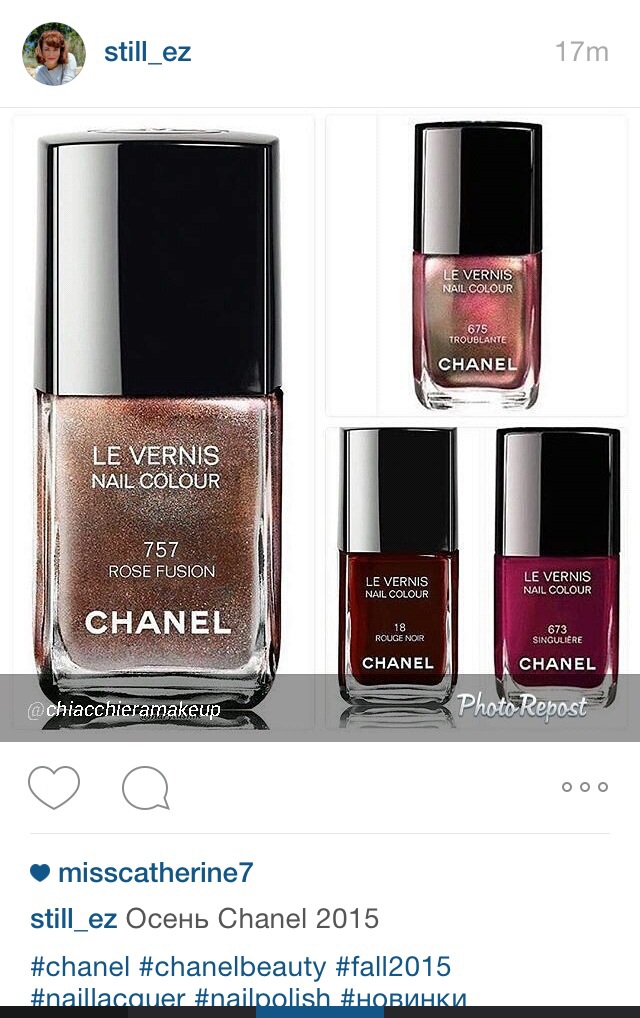Screen dimensions: 640x1018
Task: Open the Chanel nail polish post image
Action: coord(320,425)
